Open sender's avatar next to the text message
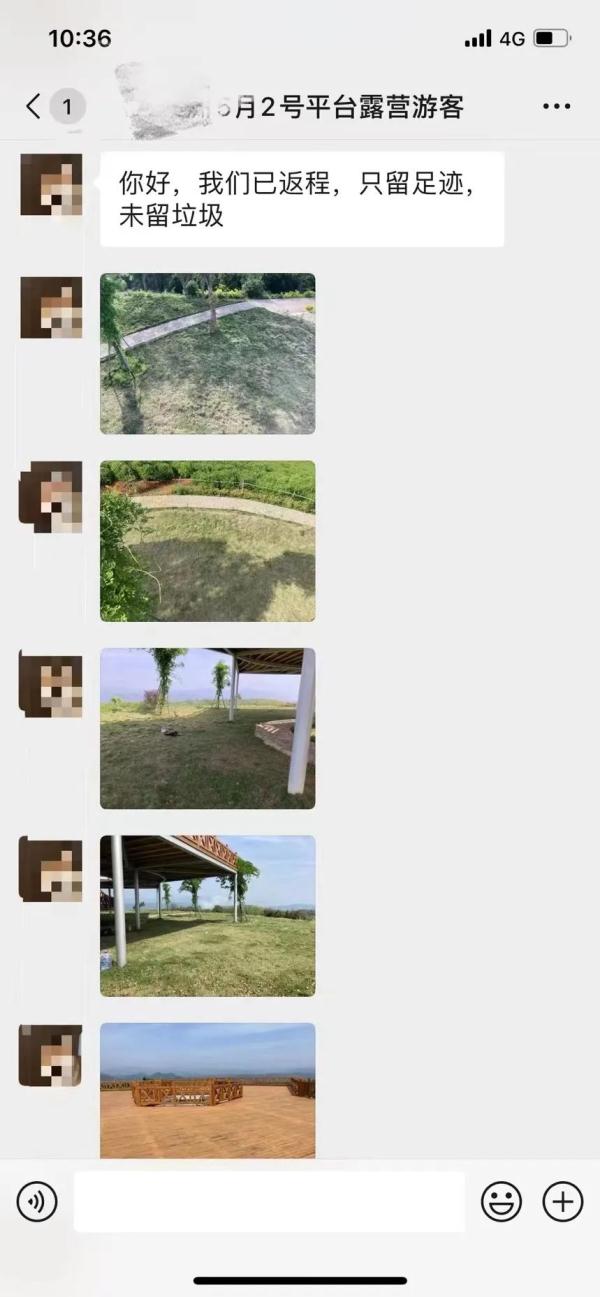The image size is (600, 1297). 51,185
